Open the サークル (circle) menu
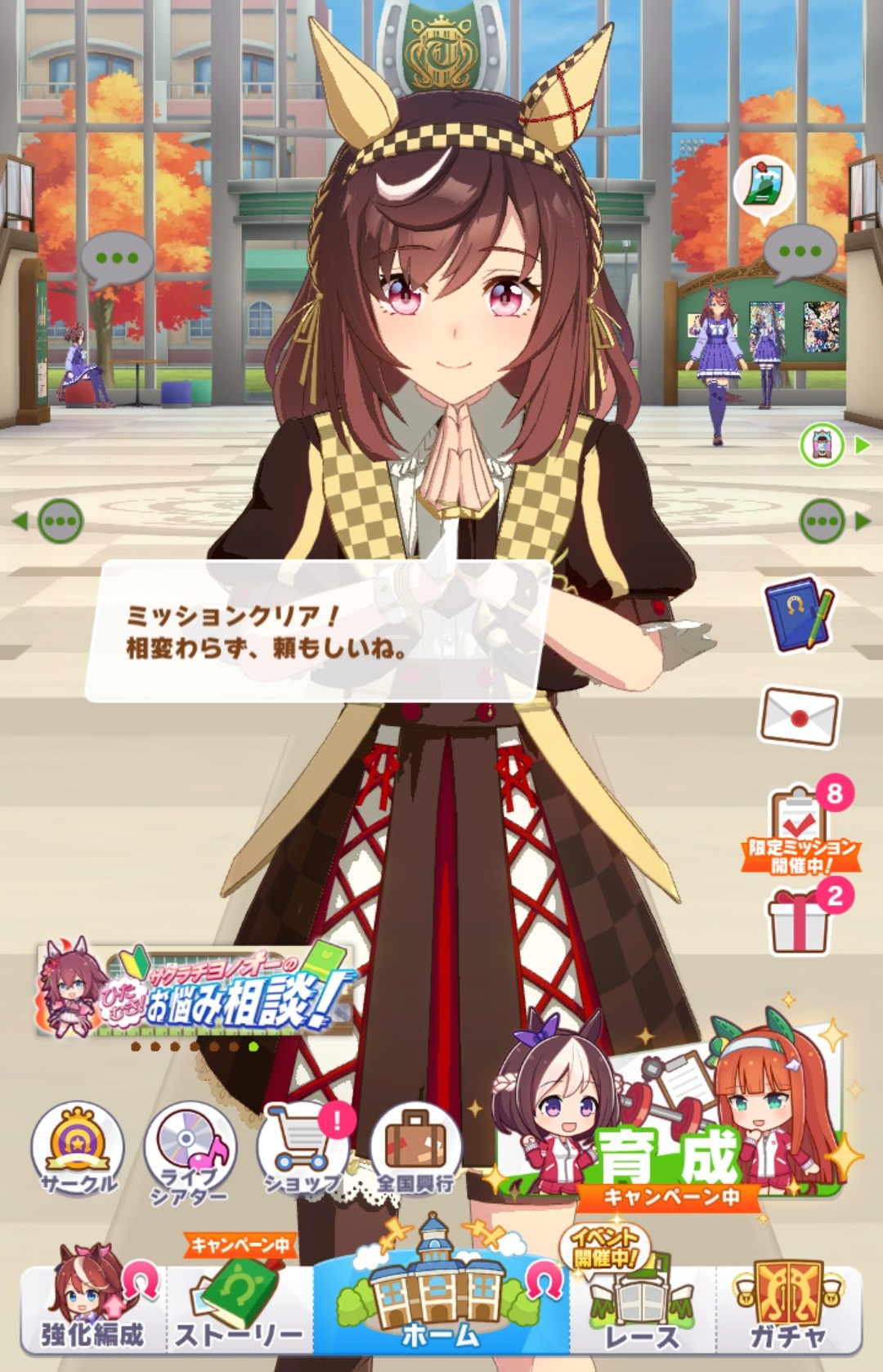Screen dimensions: 883x1372 [x=77, y=1149]
